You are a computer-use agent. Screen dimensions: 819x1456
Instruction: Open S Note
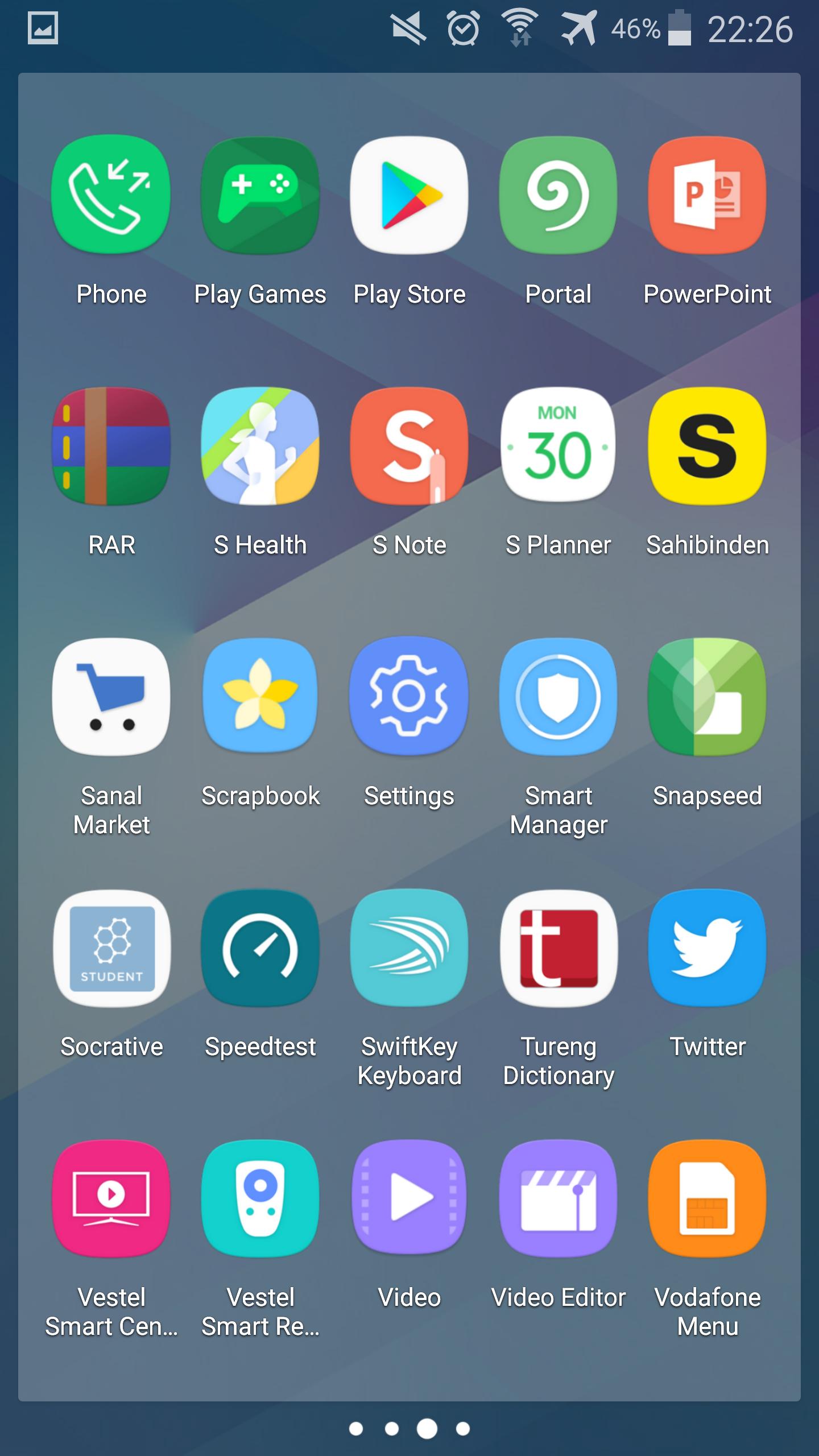(x=409, y=446)
